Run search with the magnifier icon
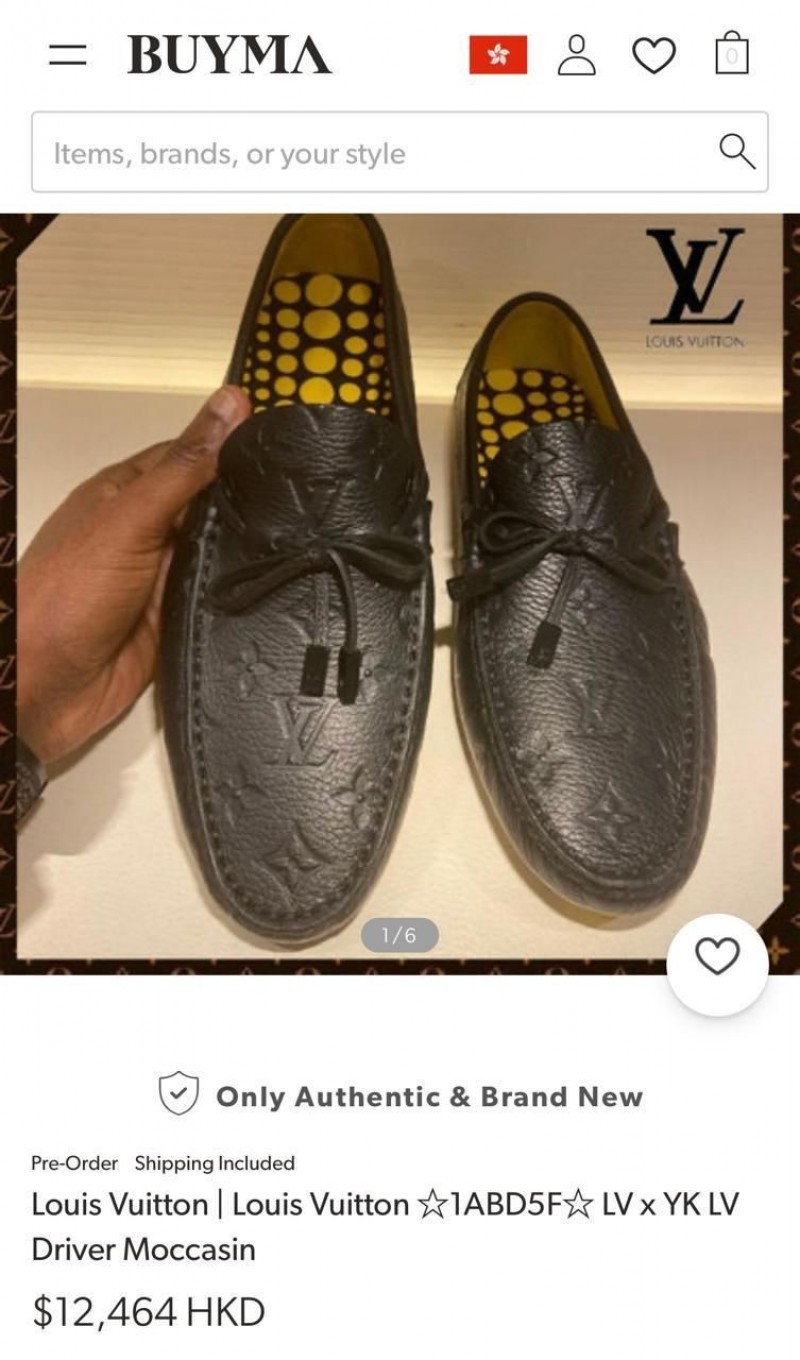The height and width of the screenshot is (1360, 800). (737, 152)
